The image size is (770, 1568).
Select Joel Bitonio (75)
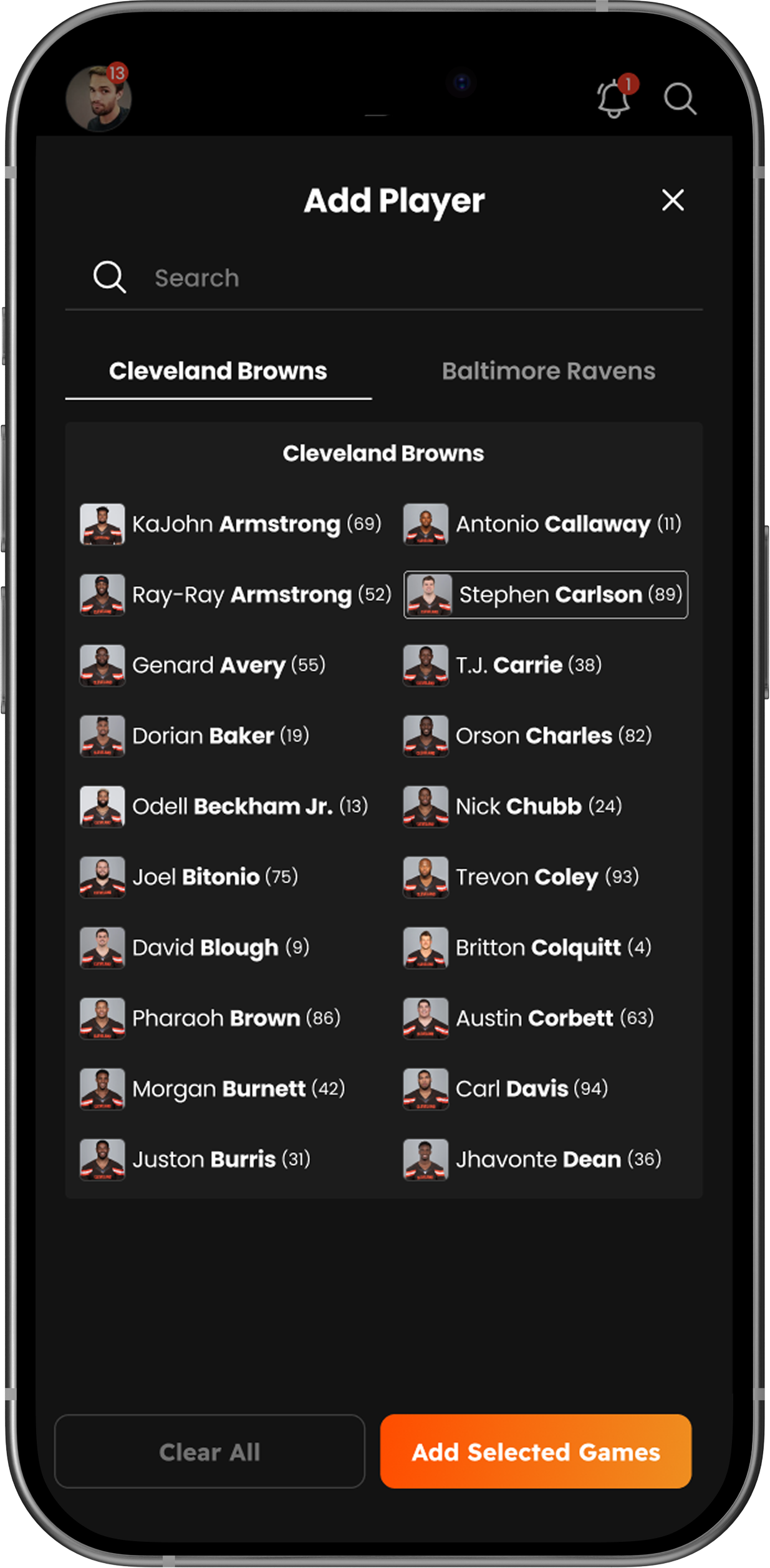(190, 877)
